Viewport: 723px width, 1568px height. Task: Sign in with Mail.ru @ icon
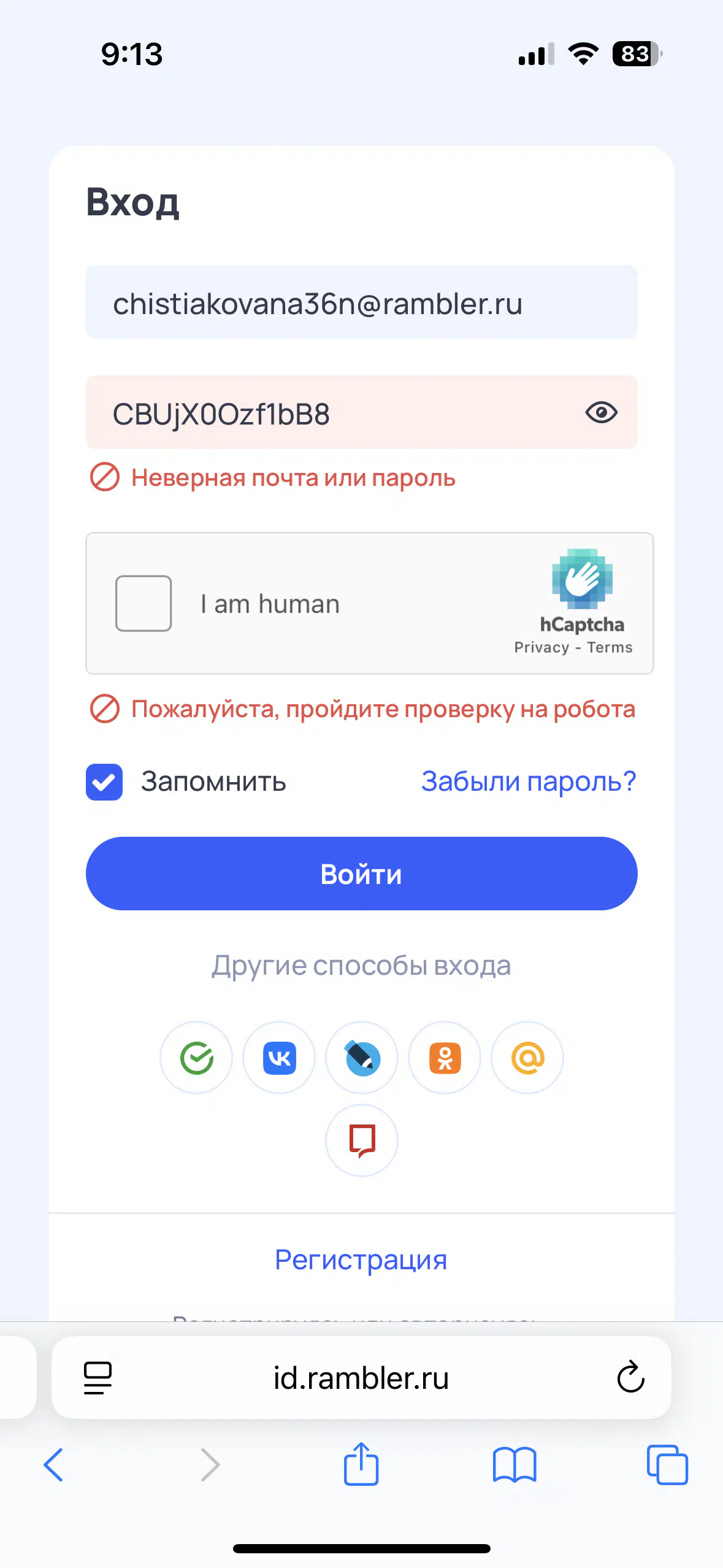(527, 1058)
